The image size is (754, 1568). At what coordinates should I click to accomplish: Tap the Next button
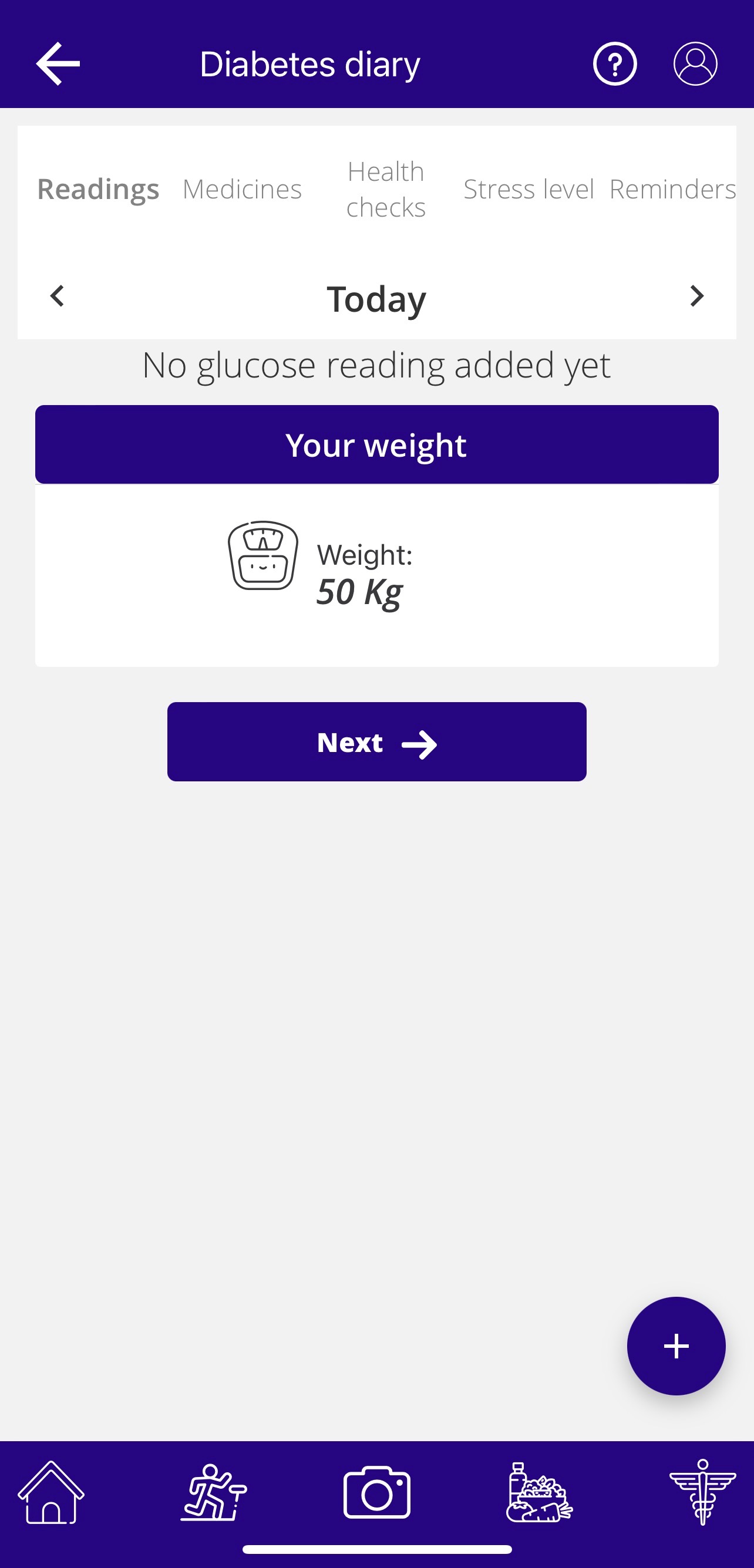click(x=376, y=741)
